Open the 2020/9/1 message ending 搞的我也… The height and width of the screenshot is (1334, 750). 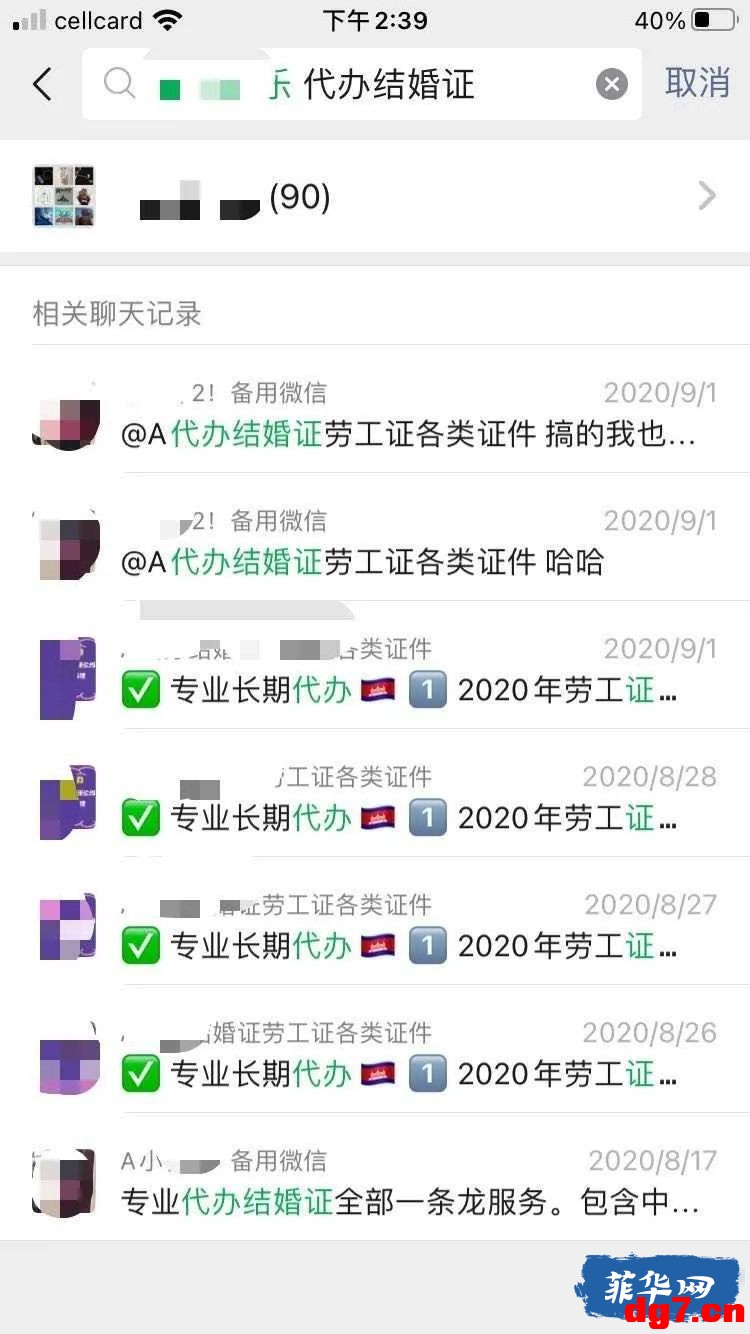coord(375,409)
